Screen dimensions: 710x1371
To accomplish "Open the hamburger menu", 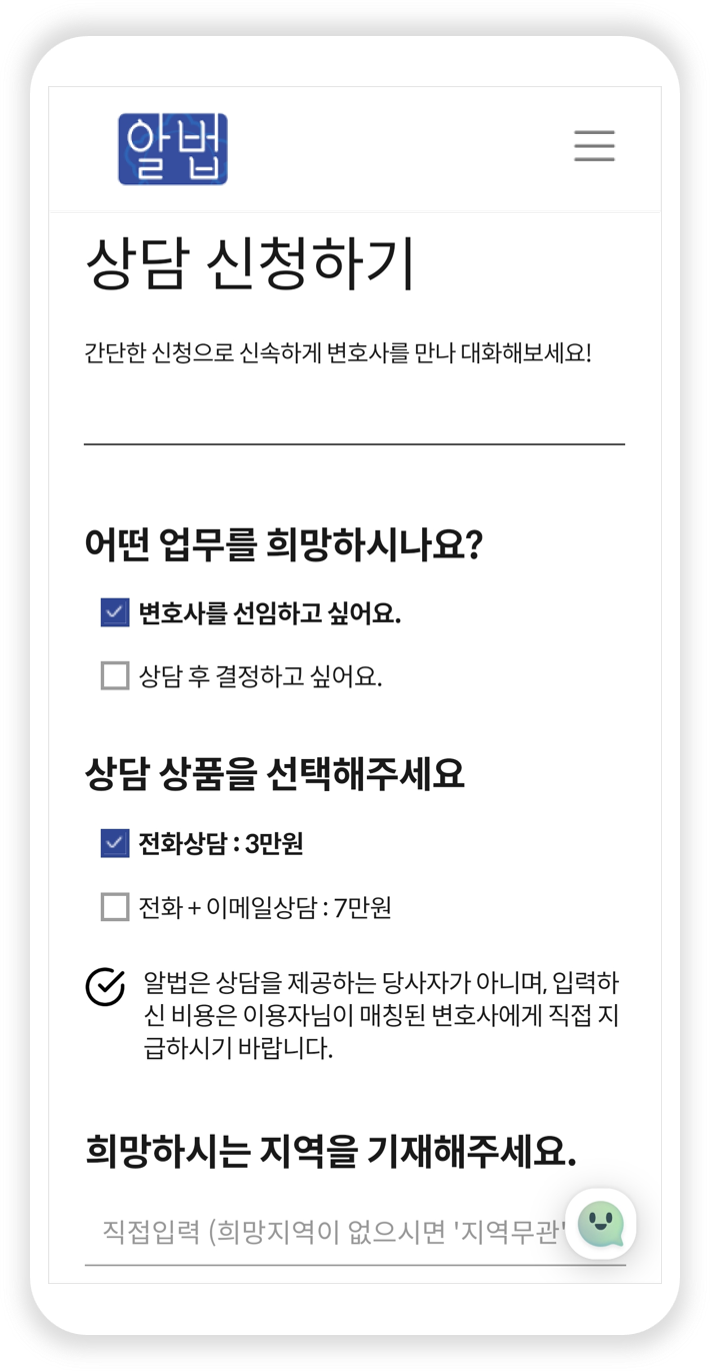I will (x=594, y=146).
